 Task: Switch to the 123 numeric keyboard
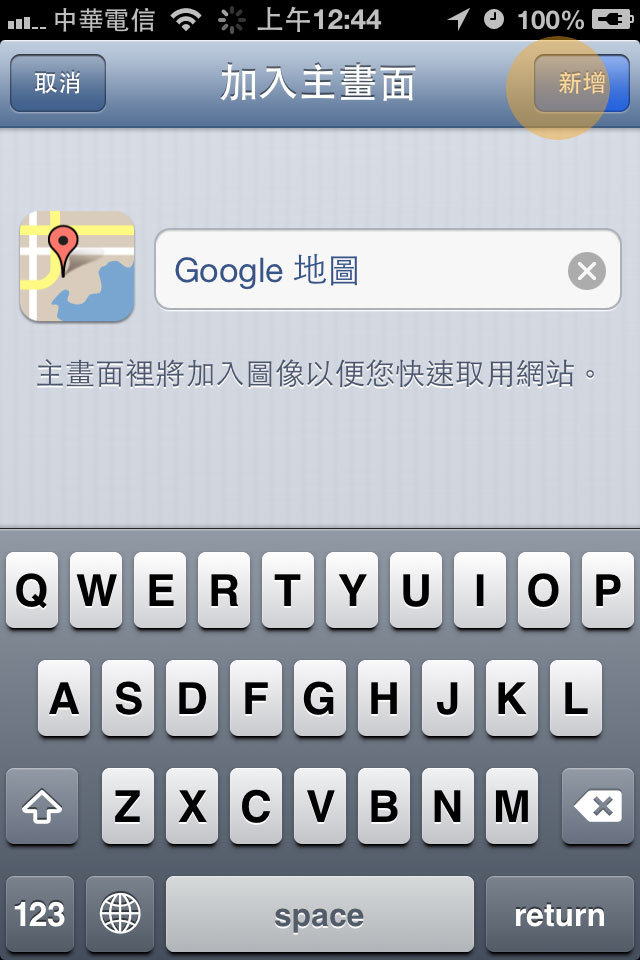40,914
